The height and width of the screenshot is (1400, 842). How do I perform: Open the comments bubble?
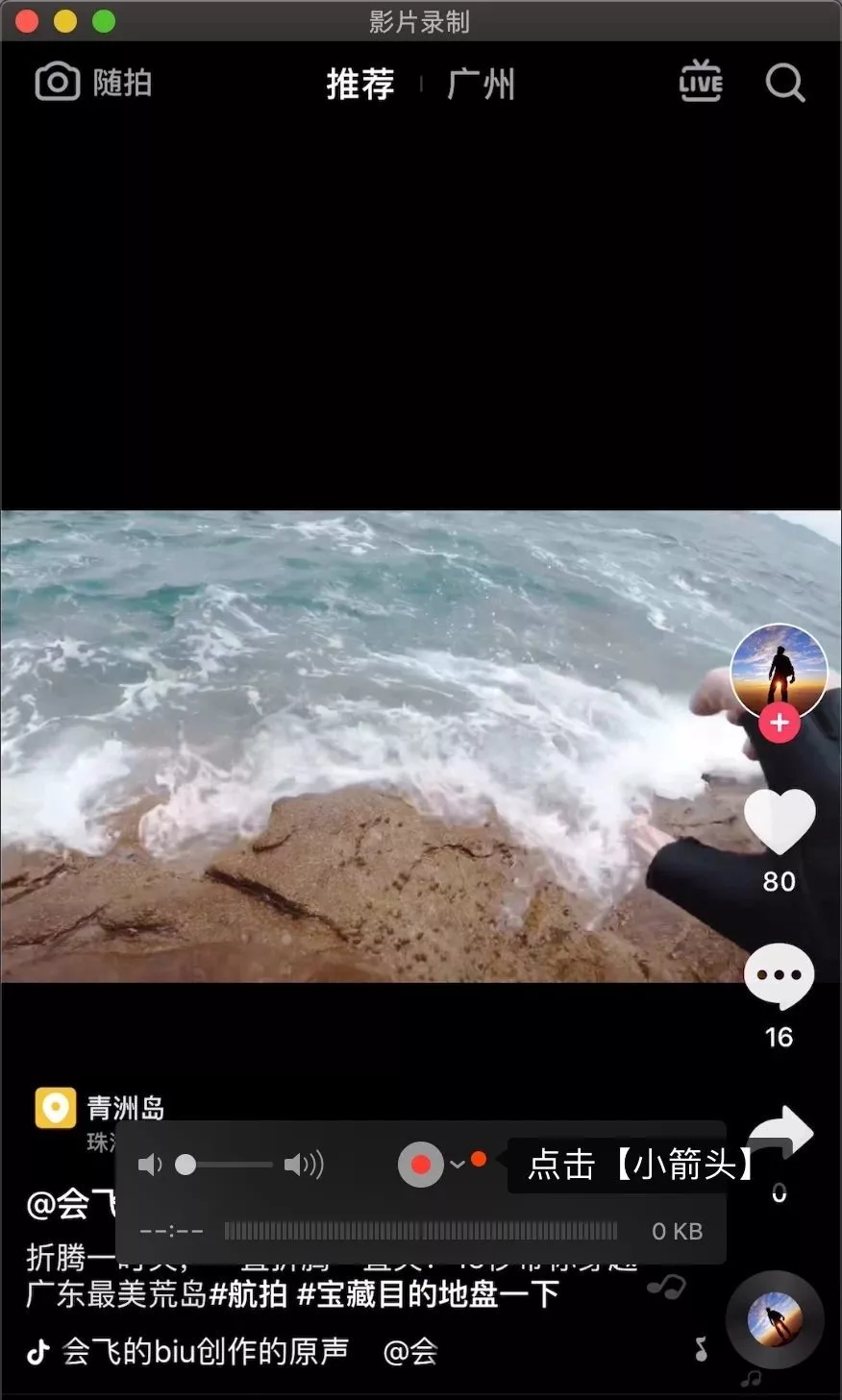coord(779,976)
